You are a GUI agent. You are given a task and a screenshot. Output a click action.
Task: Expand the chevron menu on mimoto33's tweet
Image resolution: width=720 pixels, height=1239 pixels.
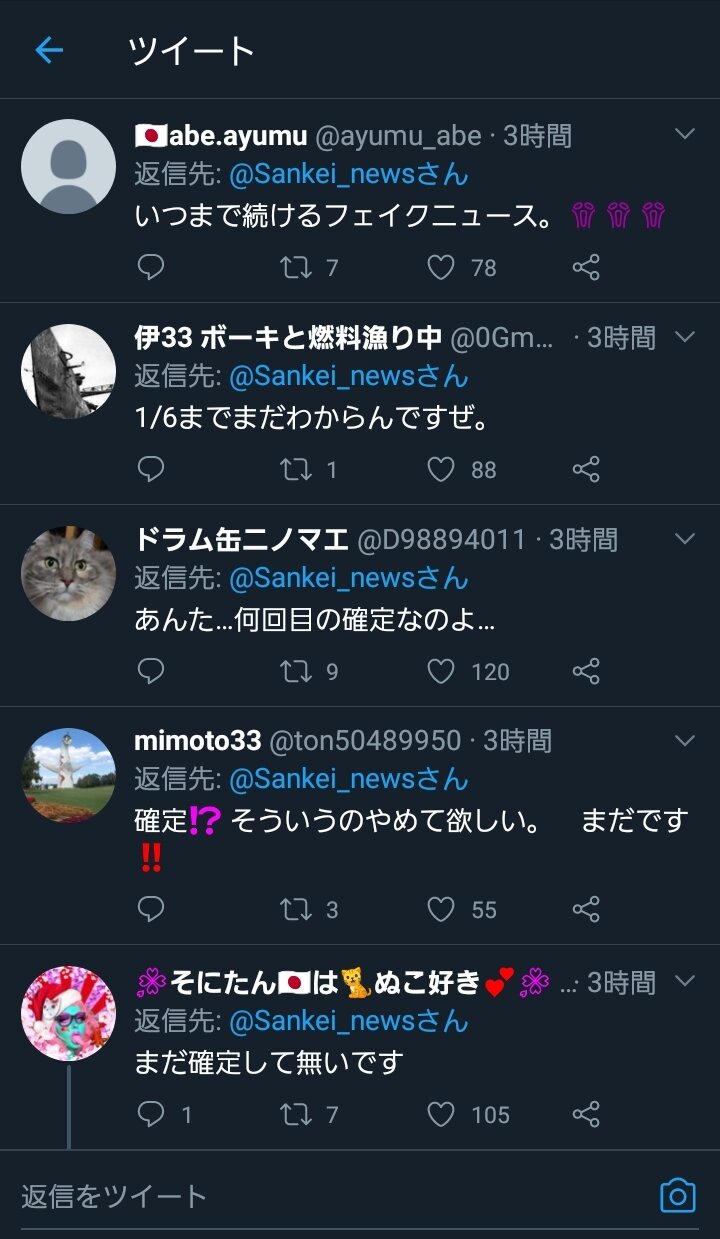pyautogui.click(x=685, y=741)
